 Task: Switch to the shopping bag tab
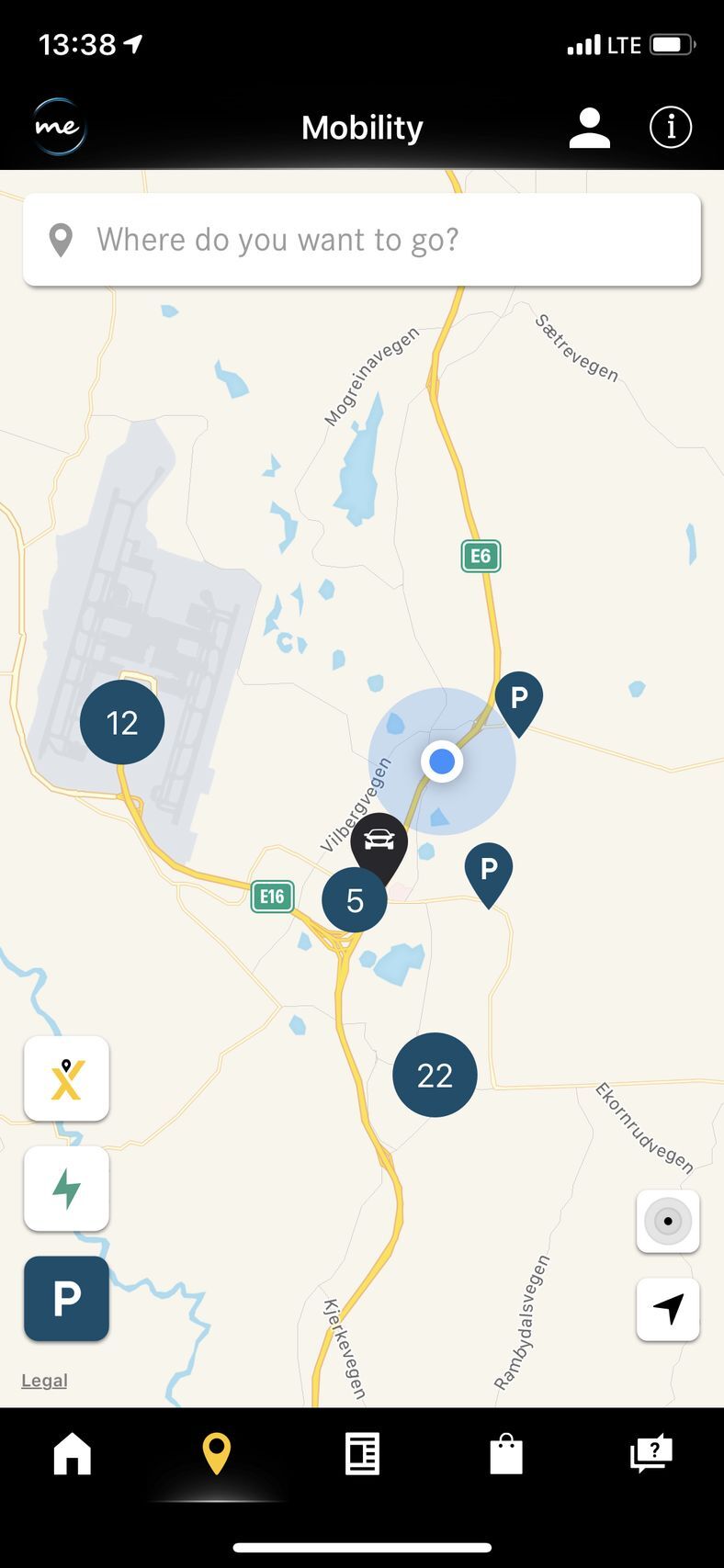(x=506, y=1455)
